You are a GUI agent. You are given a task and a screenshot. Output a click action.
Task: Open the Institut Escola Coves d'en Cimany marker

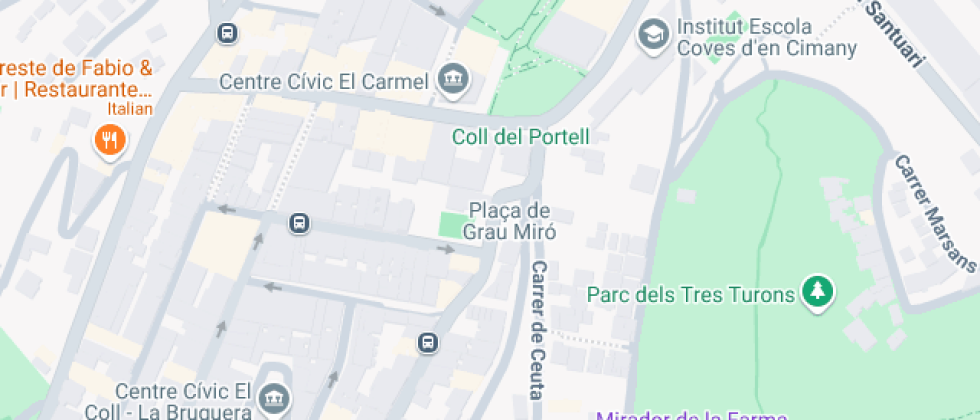(x=654, y=36)
